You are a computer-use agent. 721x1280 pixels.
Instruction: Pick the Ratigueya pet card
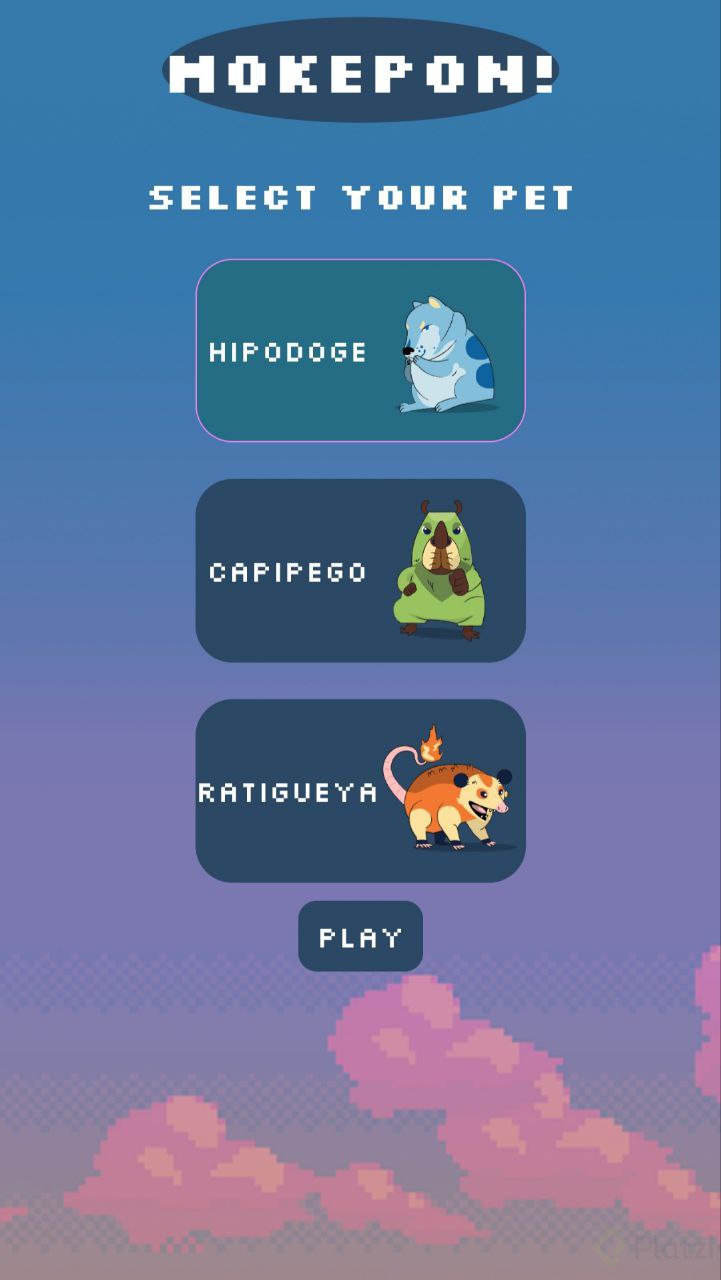360,790
